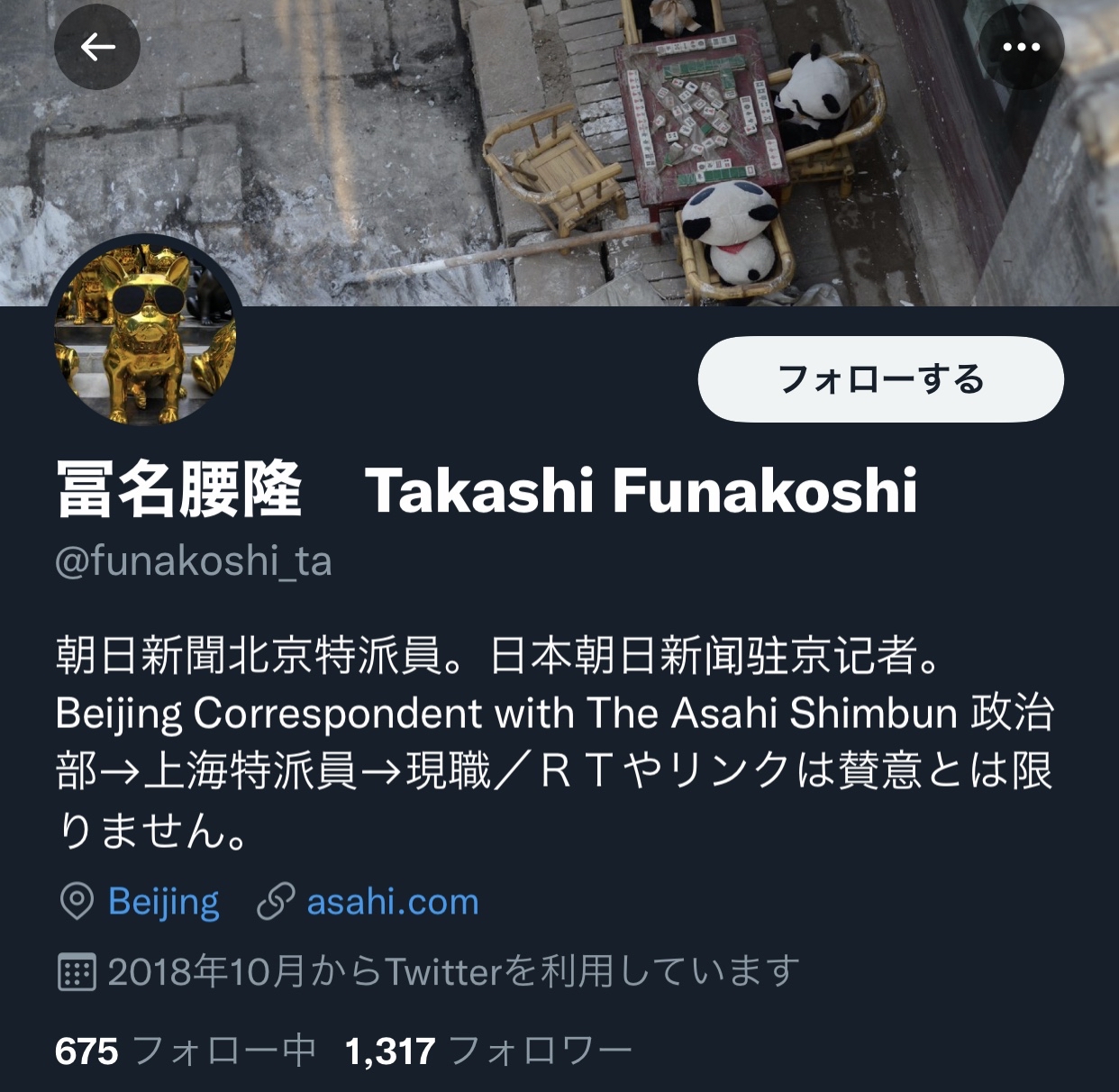Show the 1,317 フォロワー followers list
Screen dimensions: 1119x1092
pos(488,1051)
